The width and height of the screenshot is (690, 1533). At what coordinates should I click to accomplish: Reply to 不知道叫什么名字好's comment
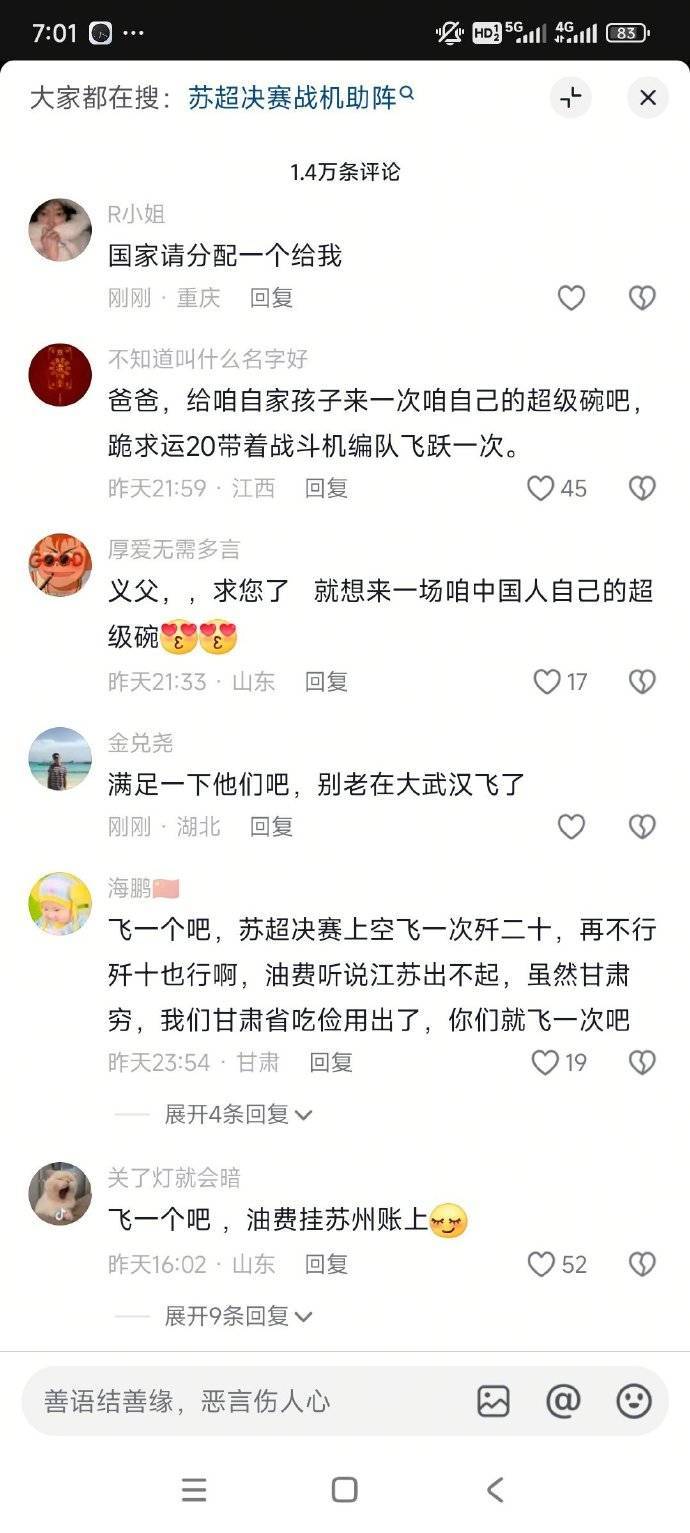pyautogui.click(x=326, y=488)
